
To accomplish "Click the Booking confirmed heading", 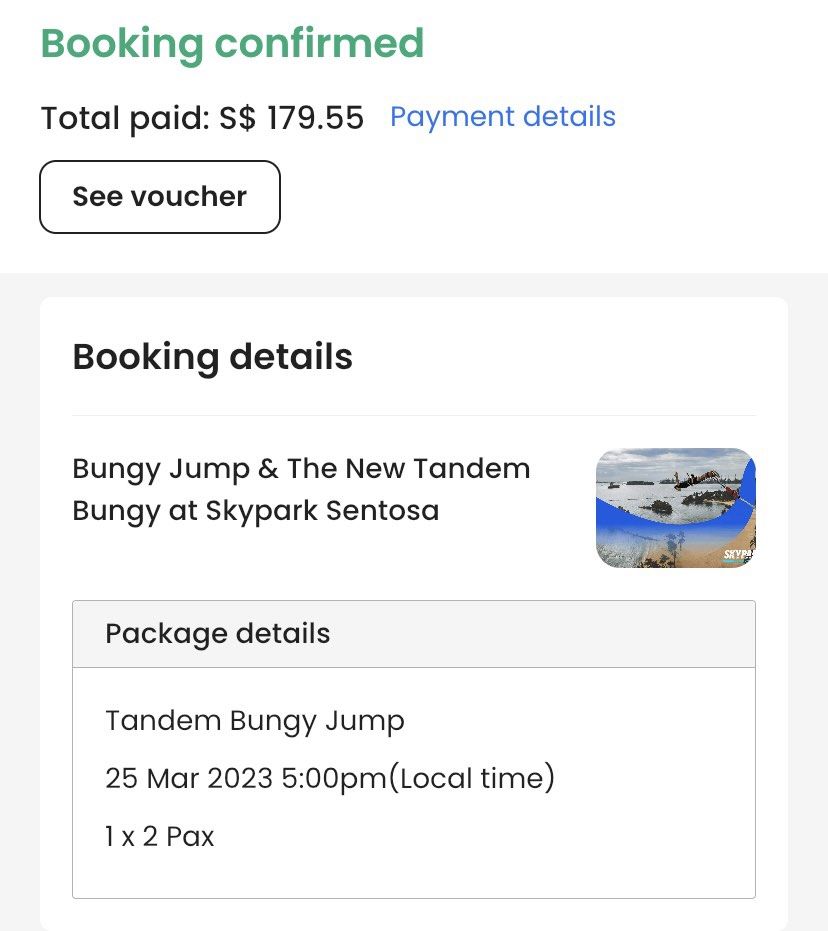I will (230, 44).
